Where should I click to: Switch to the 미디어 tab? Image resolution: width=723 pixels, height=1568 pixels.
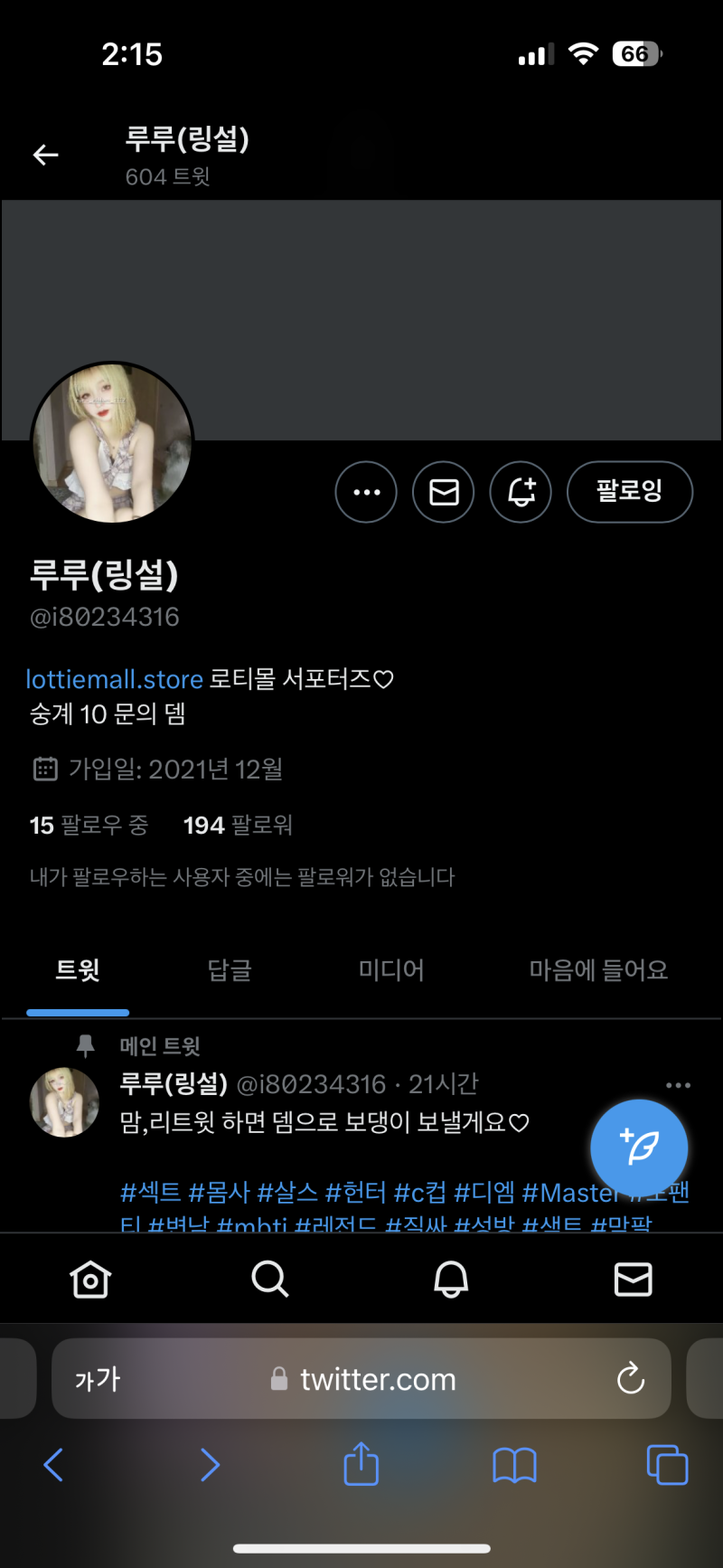pyautogui.click(x=391, y=970)
